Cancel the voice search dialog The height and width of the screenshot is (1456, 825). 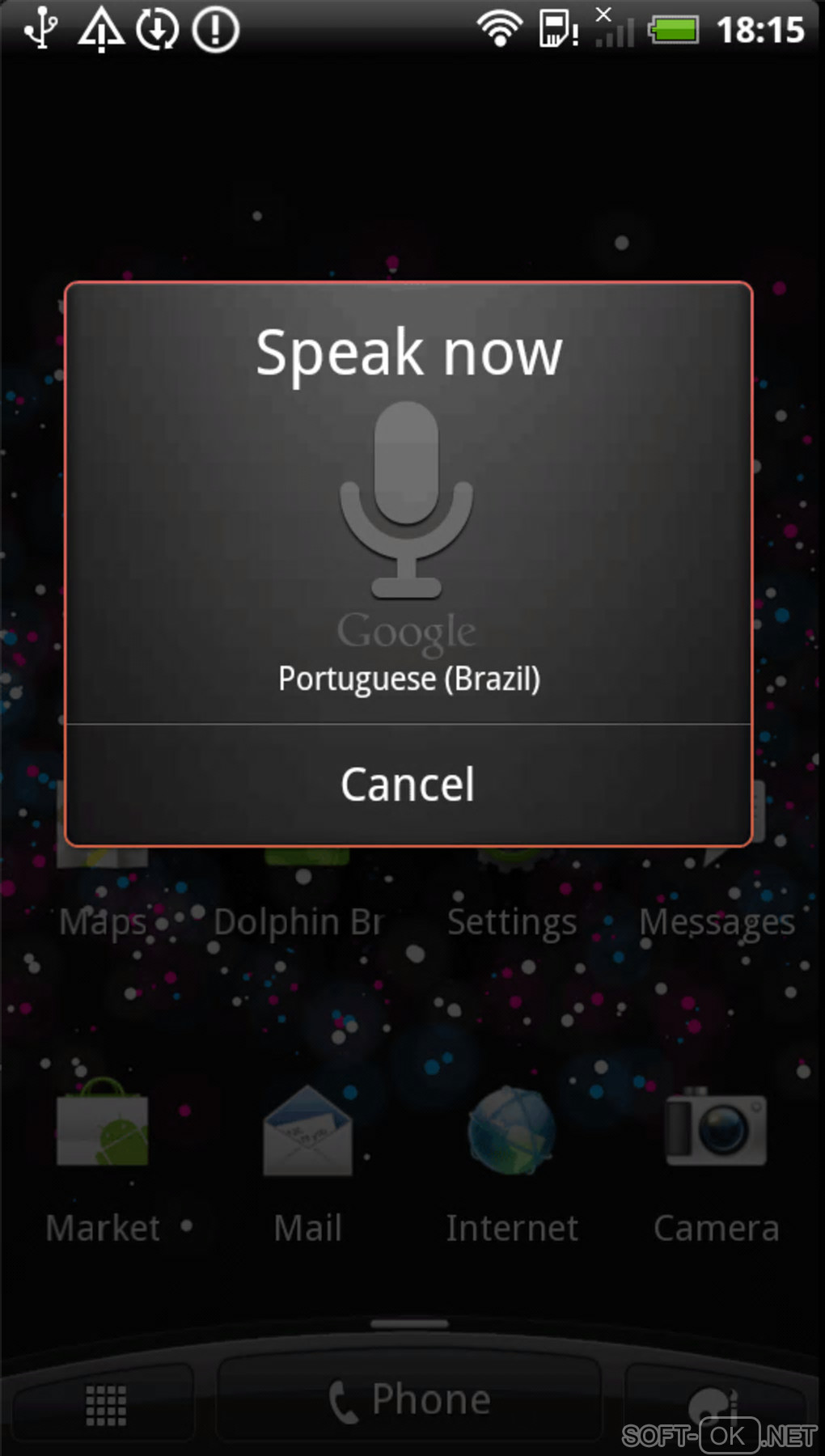pos(408,784)
